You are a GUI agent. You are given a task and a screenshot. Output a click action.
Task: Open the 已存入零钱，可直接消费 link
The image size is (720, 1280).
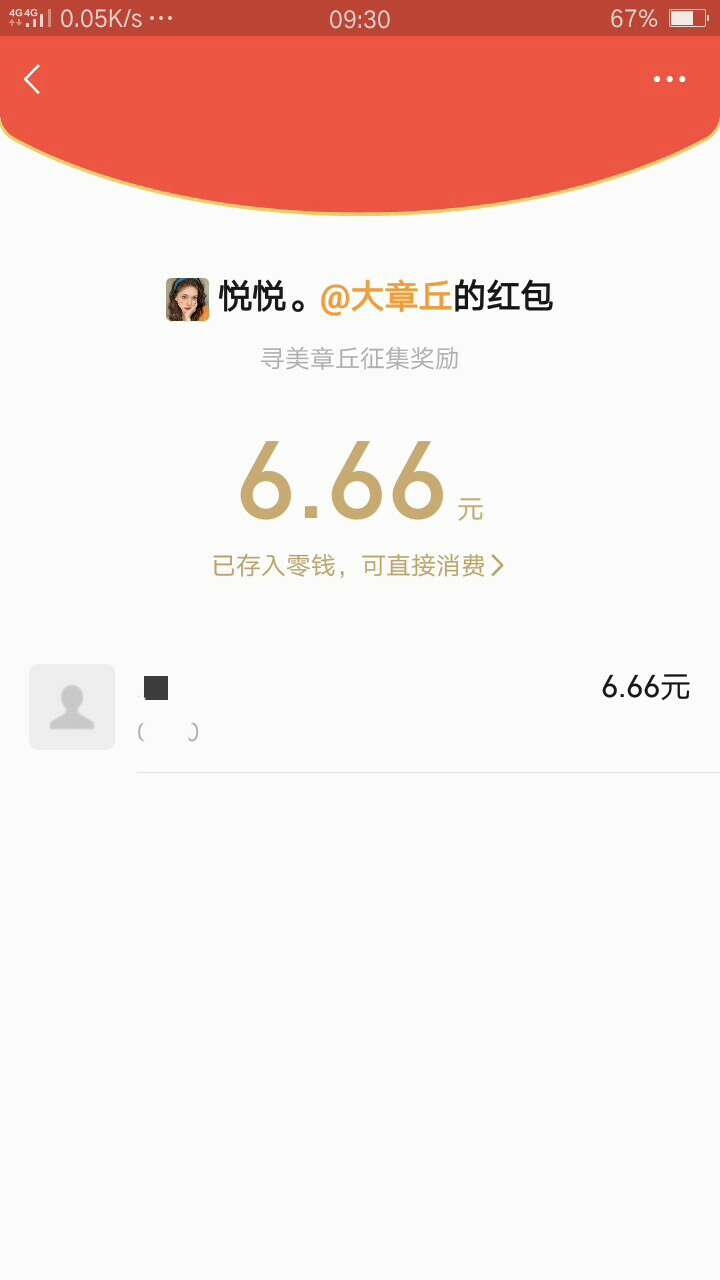tap(358, 566)
